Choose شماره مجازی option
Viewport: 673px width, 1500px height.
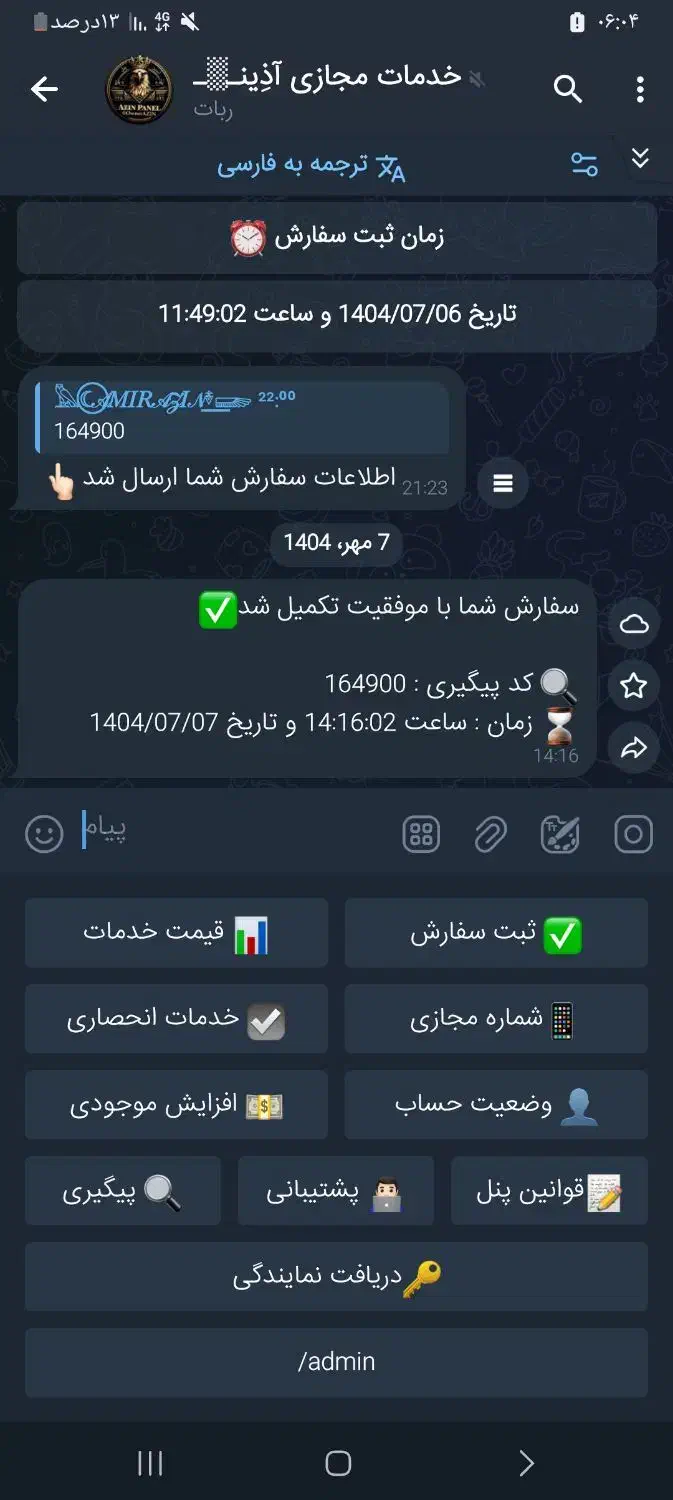coord(496,1019)
